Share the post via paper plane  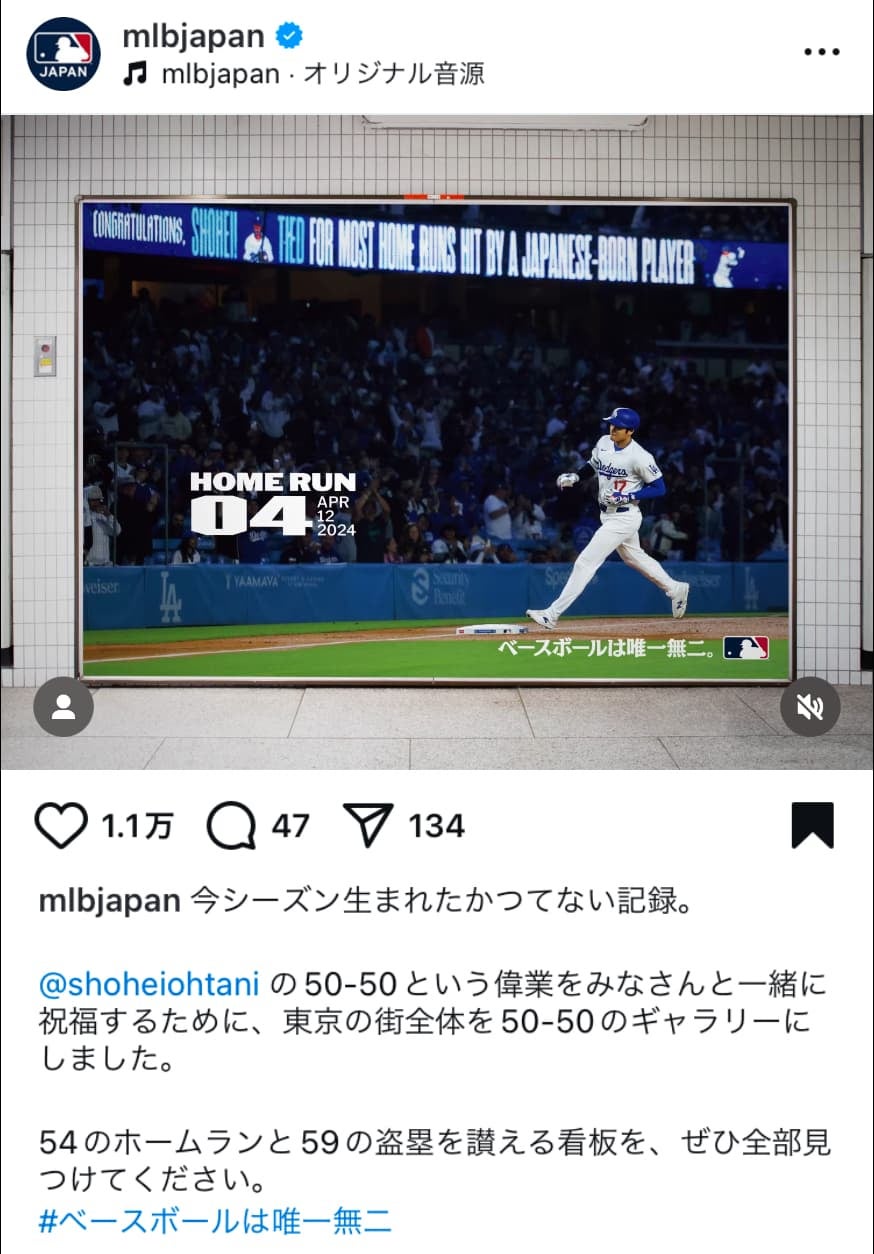click(x=368, y=825)
